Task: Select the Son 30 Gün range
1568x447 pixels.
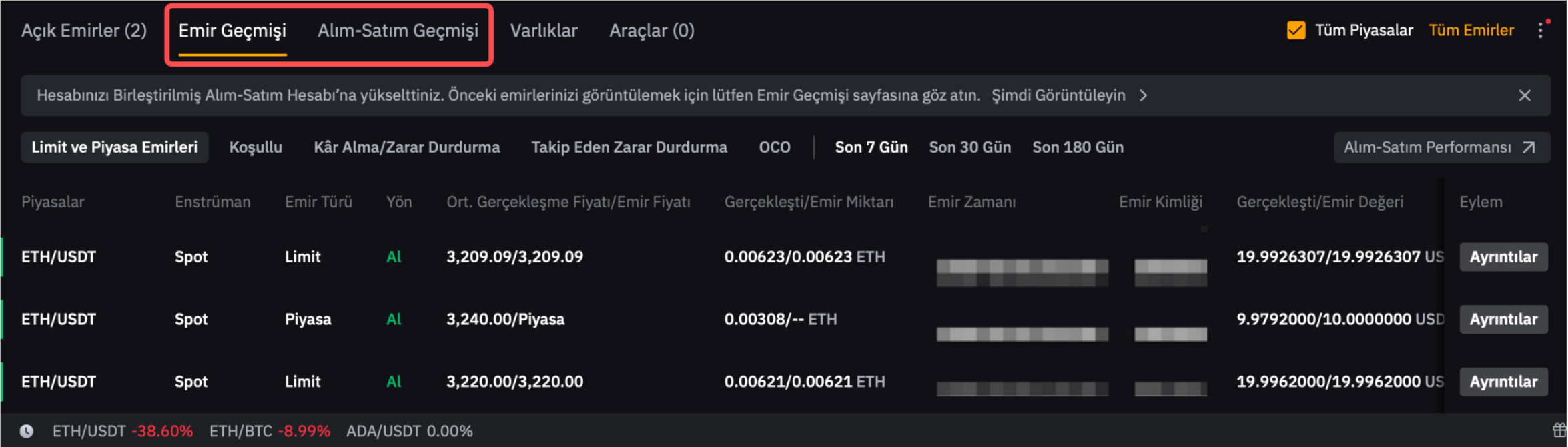Action: [x=969, y=147]
